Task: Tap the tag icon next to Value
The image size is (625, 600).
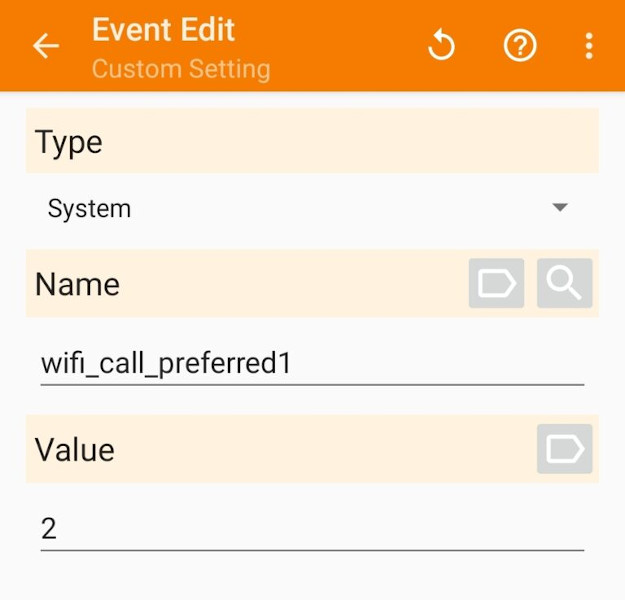Action: tap(564, 449)
